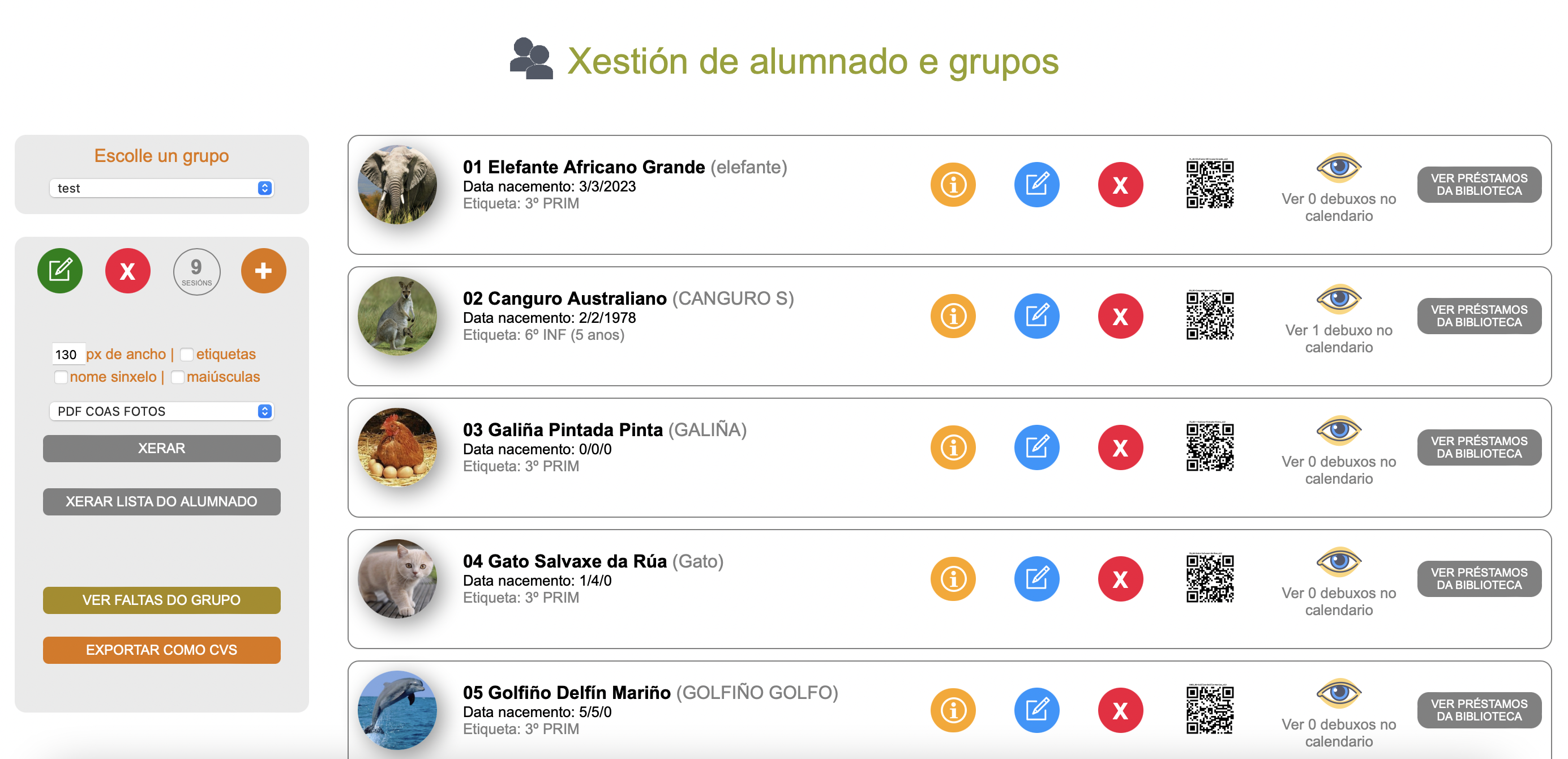Check the maiúsculas option

pos(177,377)
